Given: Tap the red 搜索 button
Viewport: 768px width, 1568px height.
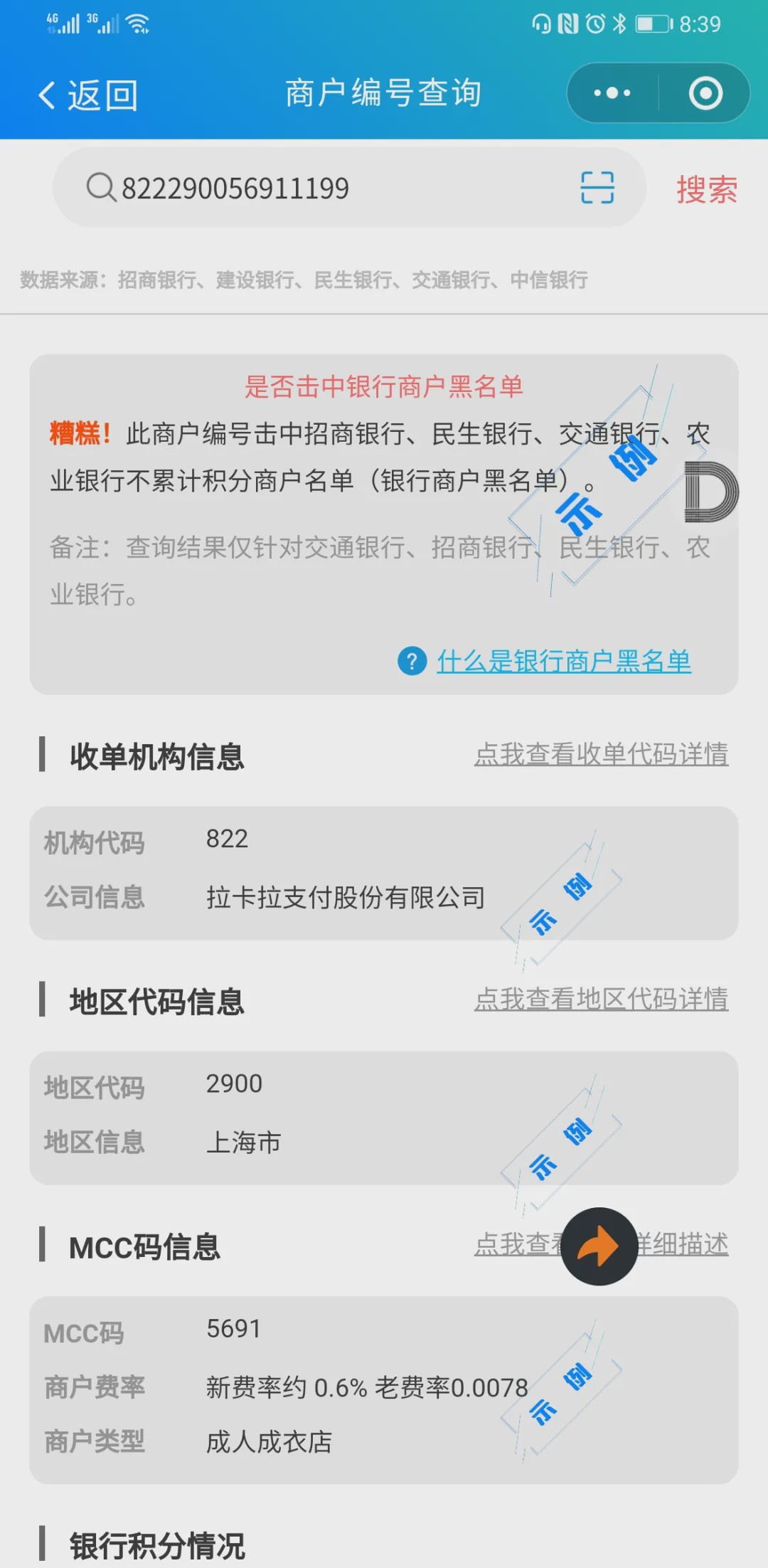Looking at the screenshot, I should (706, 189).
